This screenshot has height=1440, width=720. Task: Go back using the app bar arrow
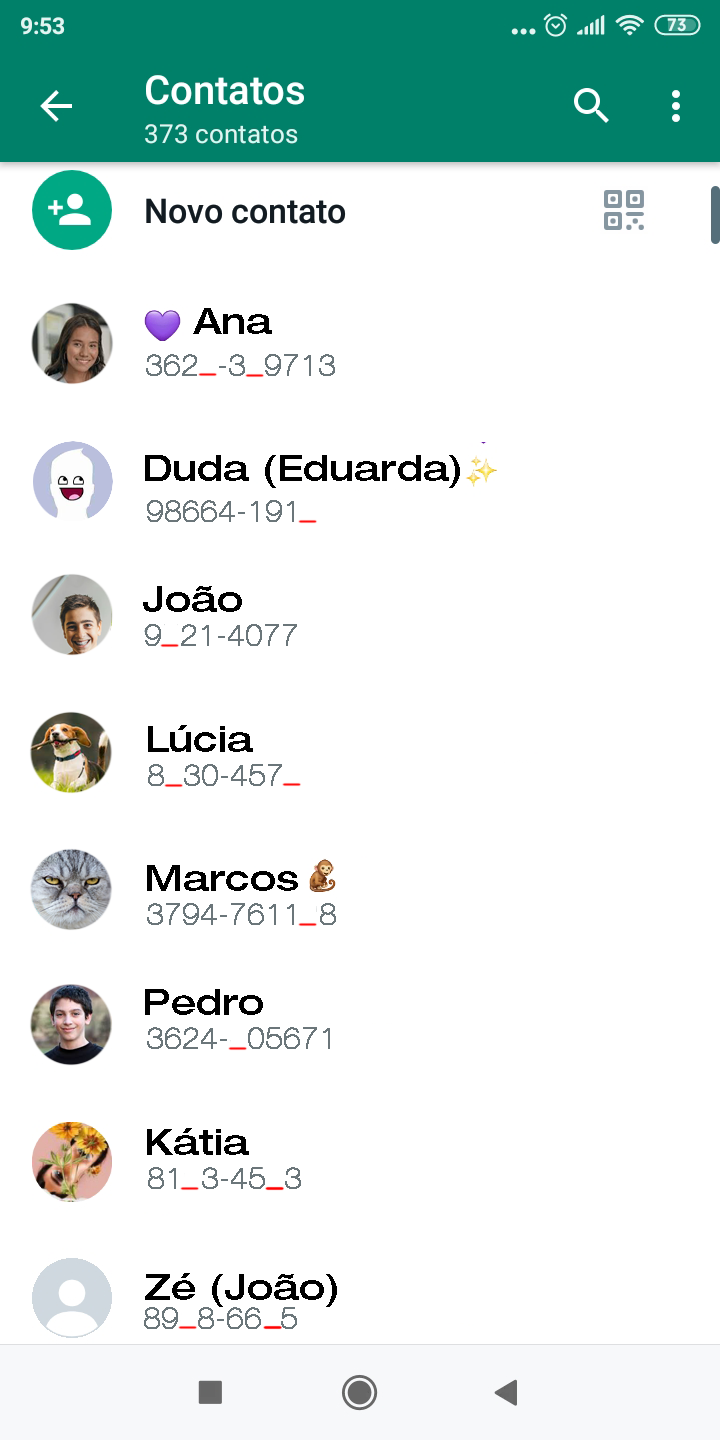(x=56, y=106)
